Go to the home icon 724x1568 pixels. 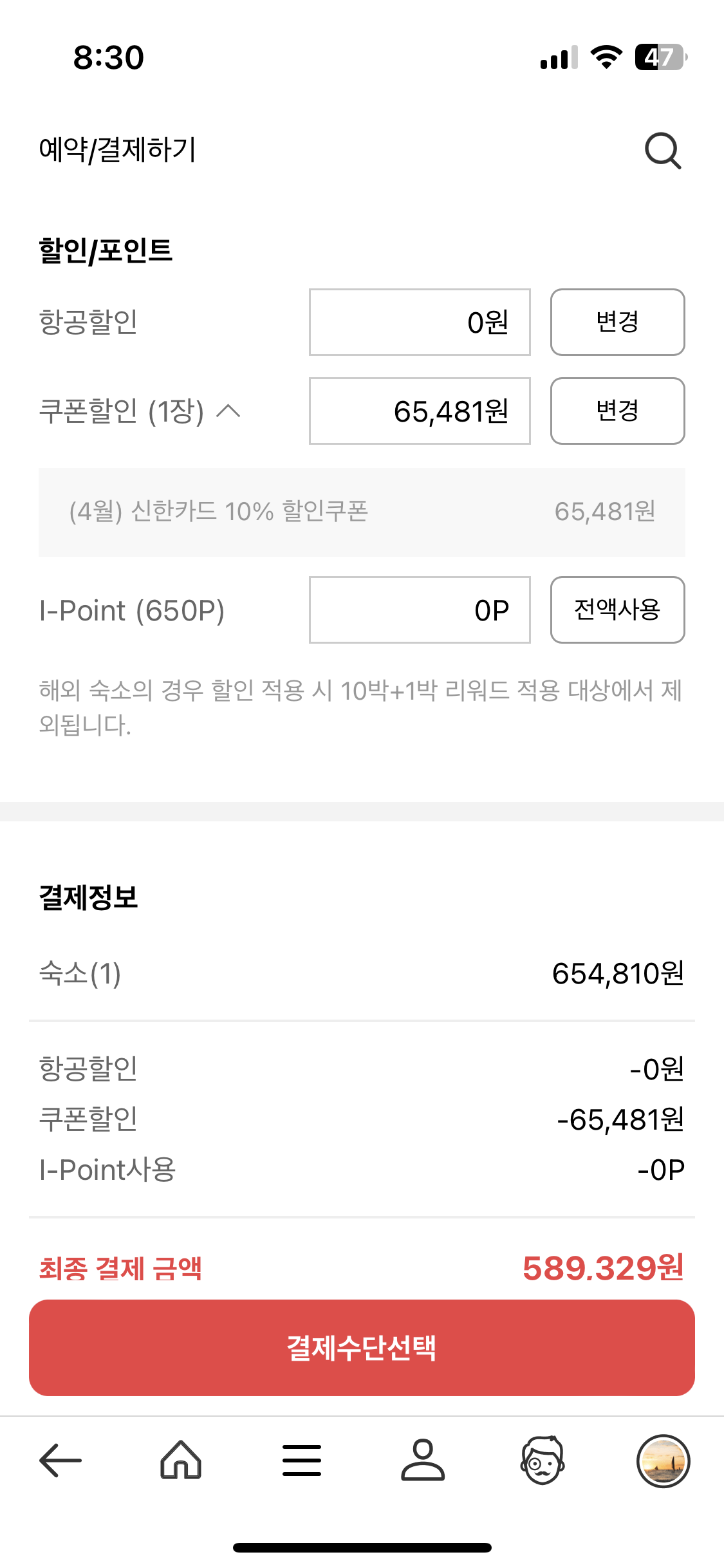tap(181, 1460)
